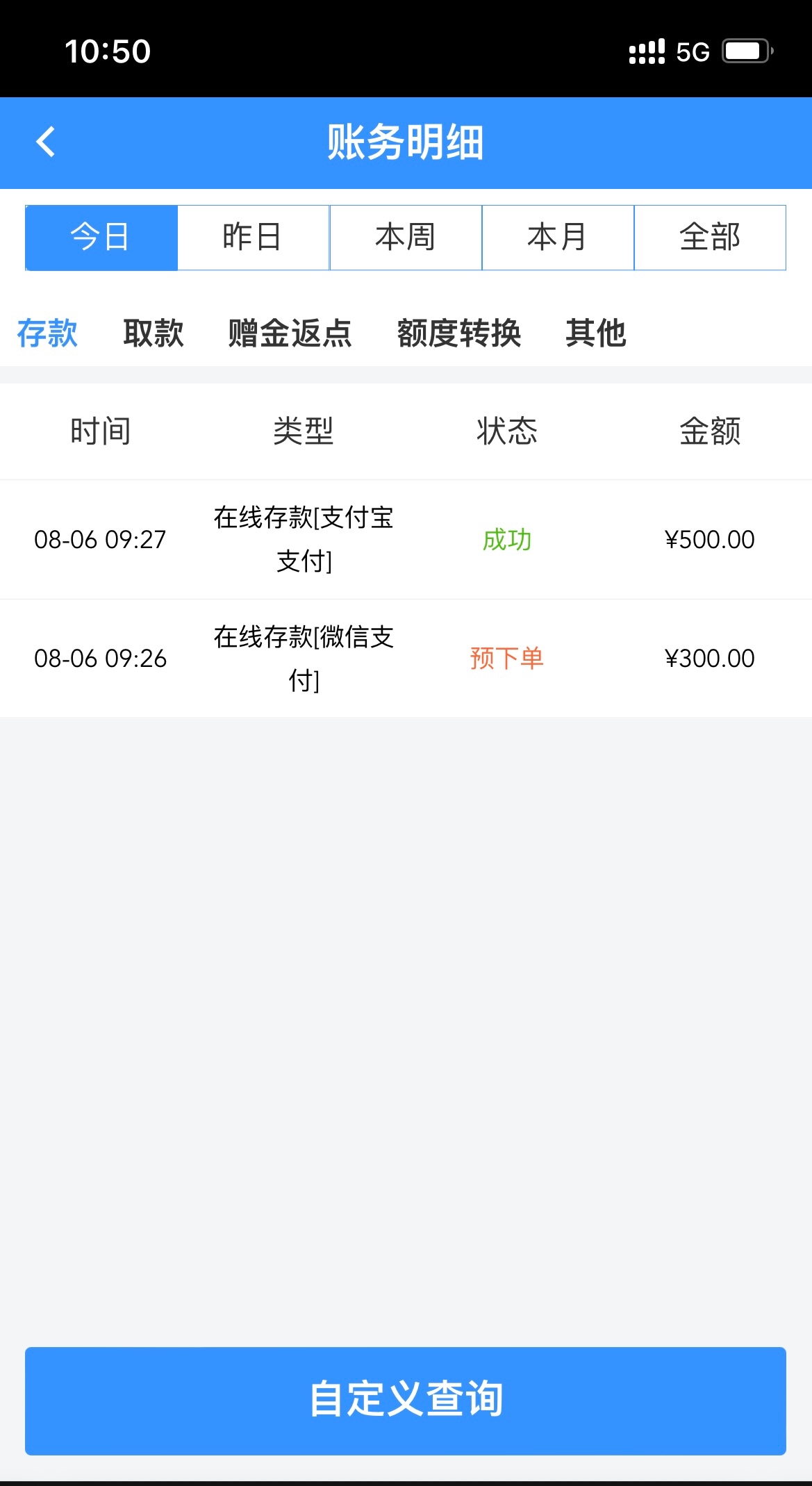Switch to the 取款 tab

click(x=154, y=333)
